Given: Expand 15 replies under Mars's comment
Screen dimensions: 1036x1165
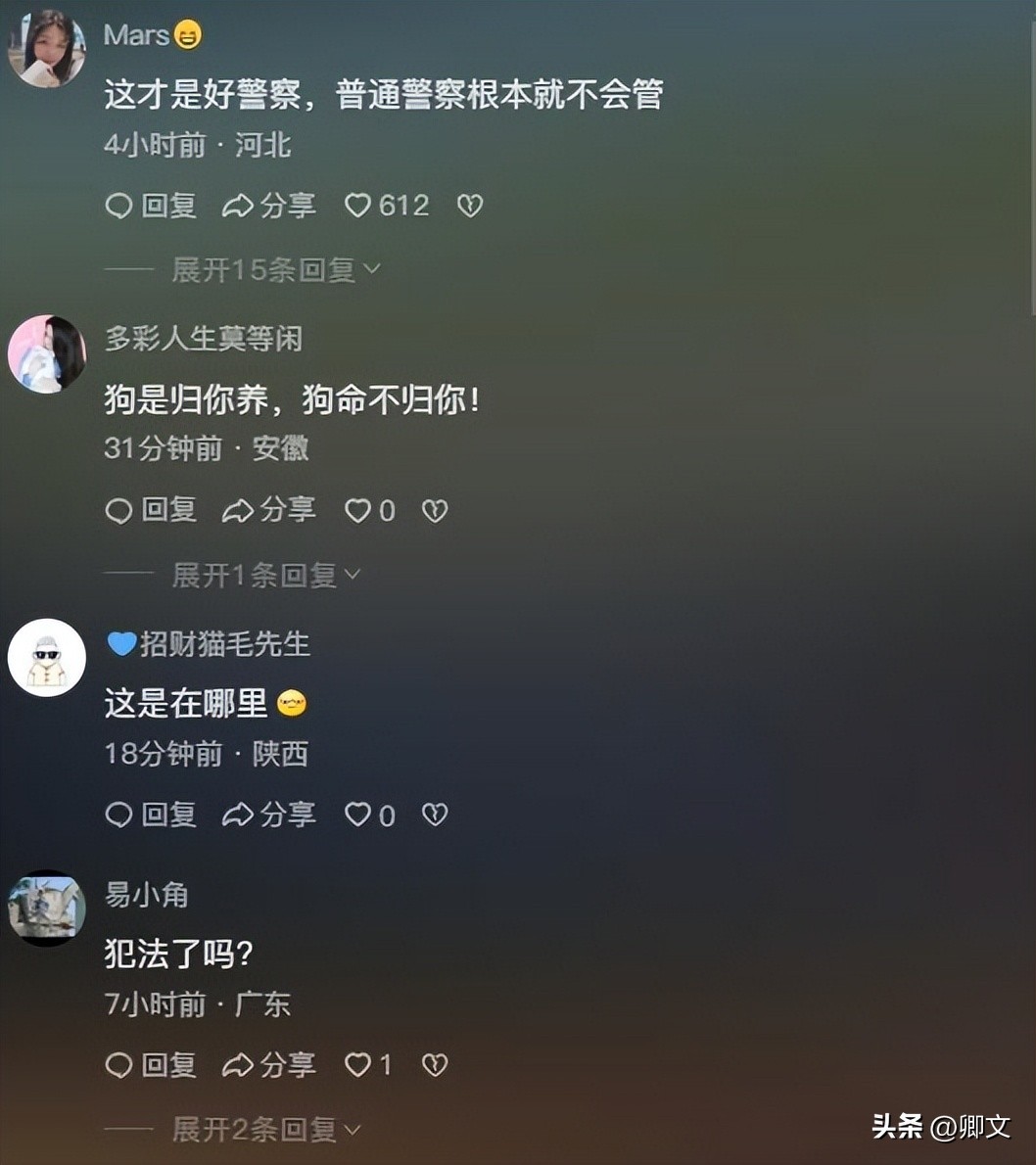Looking at the screenshot, I should click(x=275, y=269).
